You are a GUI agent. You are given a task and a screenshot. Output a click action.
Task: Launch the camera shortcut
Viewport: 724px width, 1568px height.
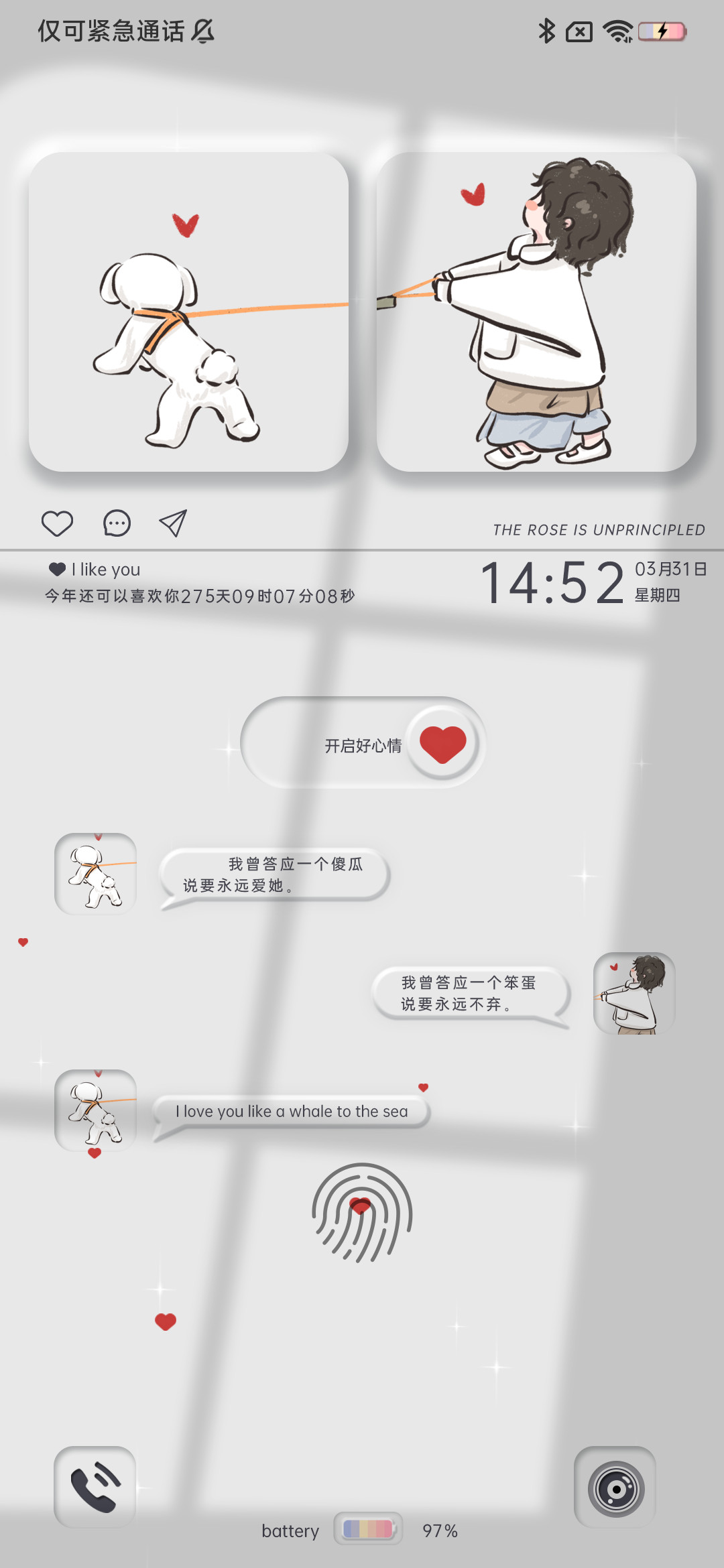615,1488
